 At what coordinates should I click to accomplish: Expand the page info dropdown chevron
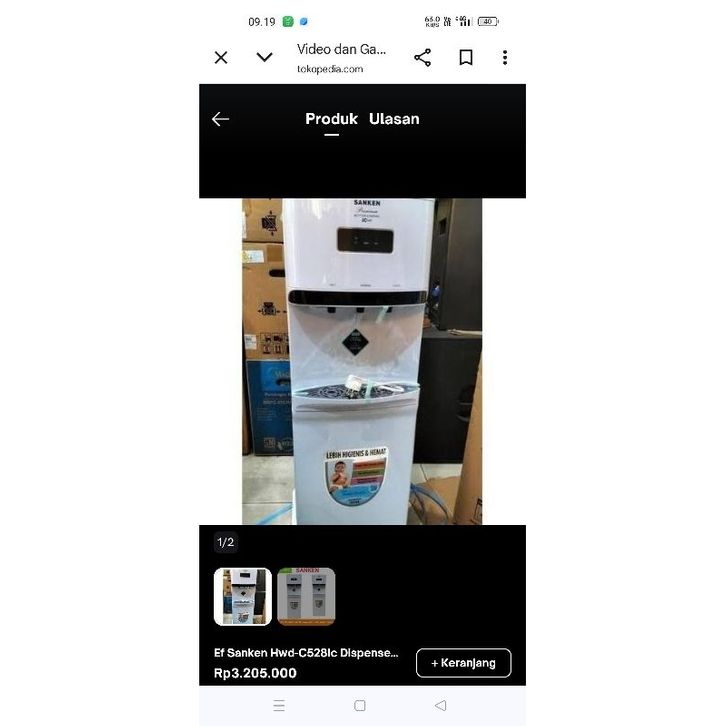tap(264, 58)
